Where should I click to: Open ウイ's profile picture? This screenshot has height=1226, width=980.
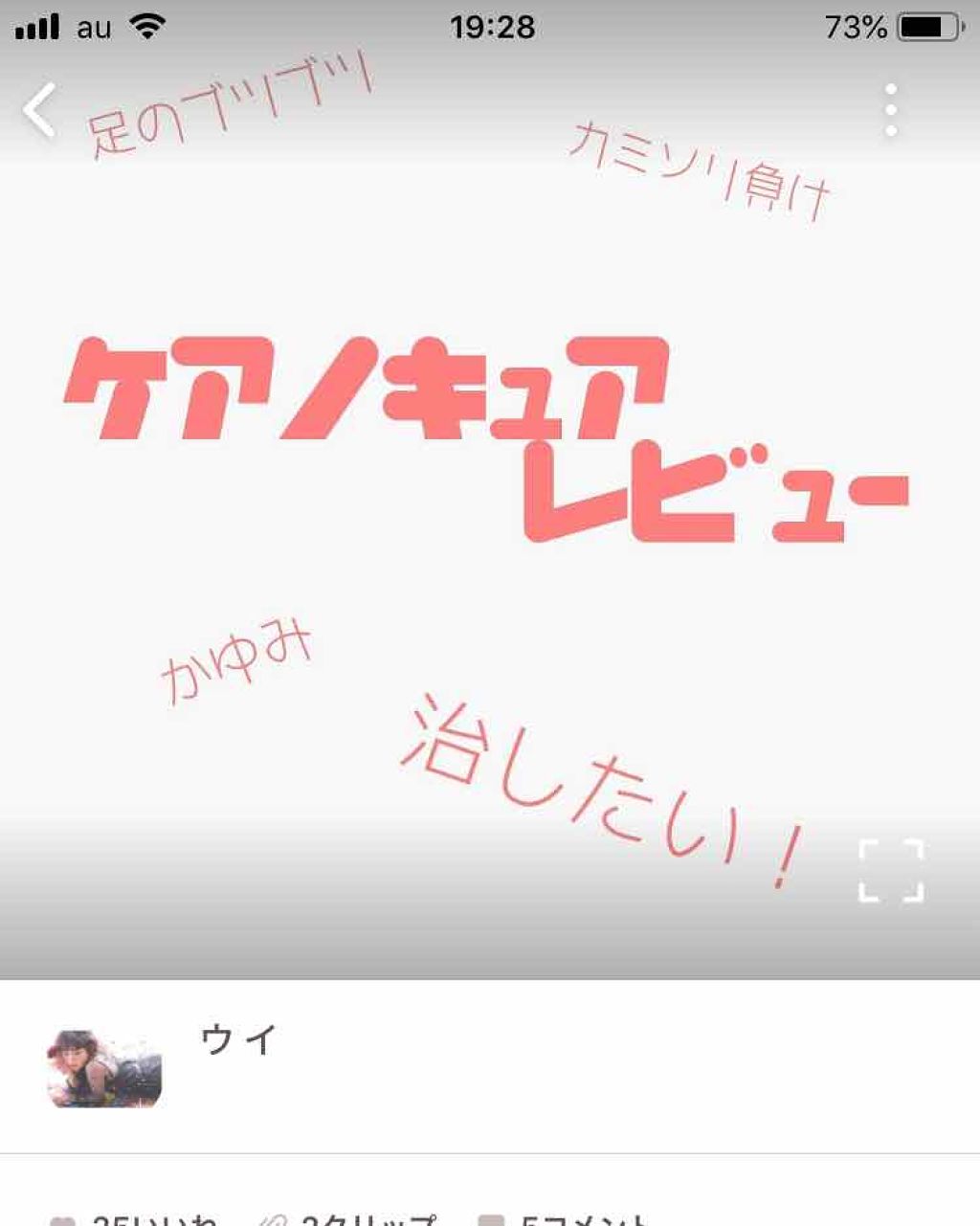[104, 1069]
